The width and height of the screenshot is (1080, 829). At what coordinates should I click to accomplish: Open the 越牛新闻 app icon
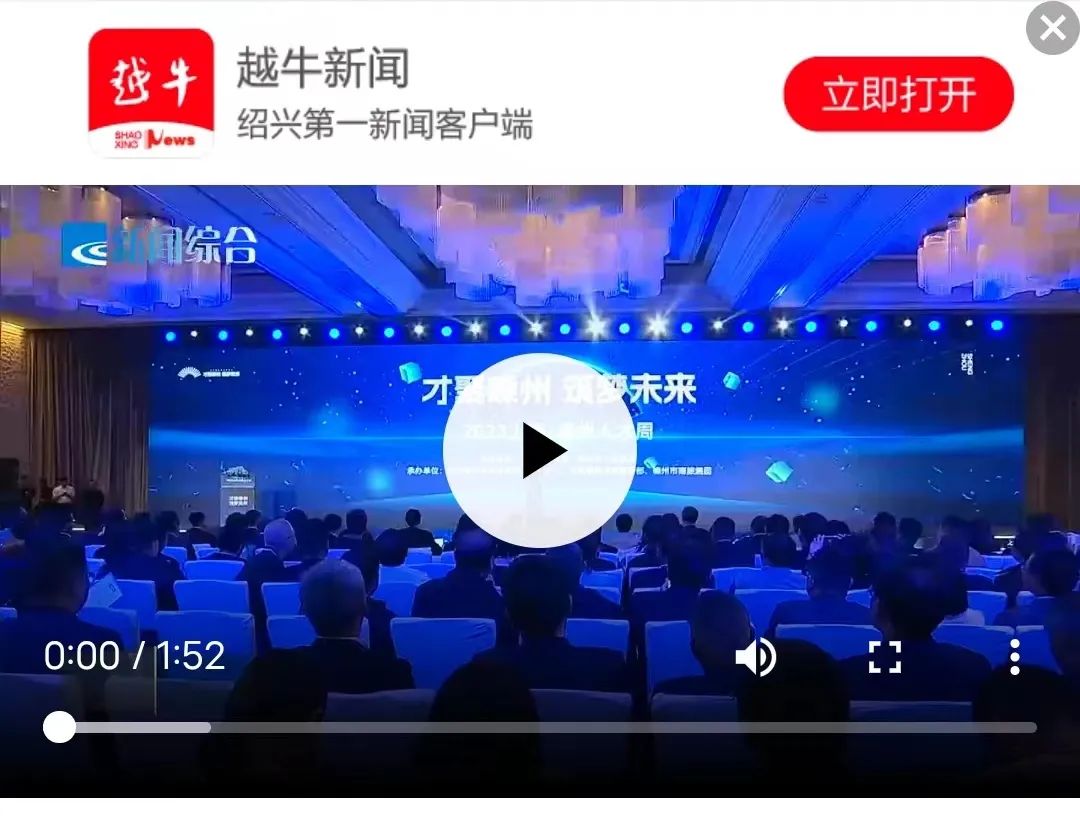tap(151, 93)
